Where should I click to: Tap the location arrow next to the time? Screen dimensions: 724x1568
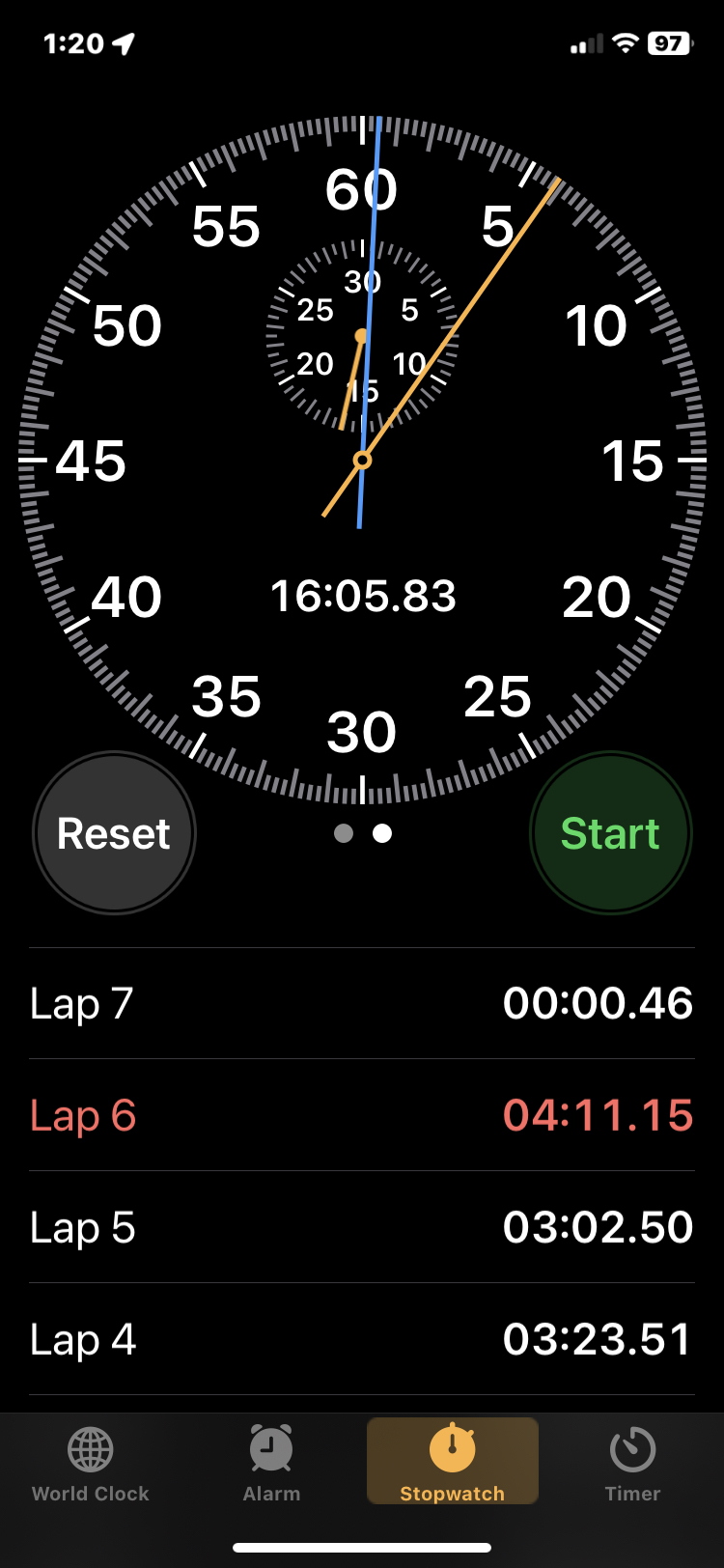(x=123, y=42)
